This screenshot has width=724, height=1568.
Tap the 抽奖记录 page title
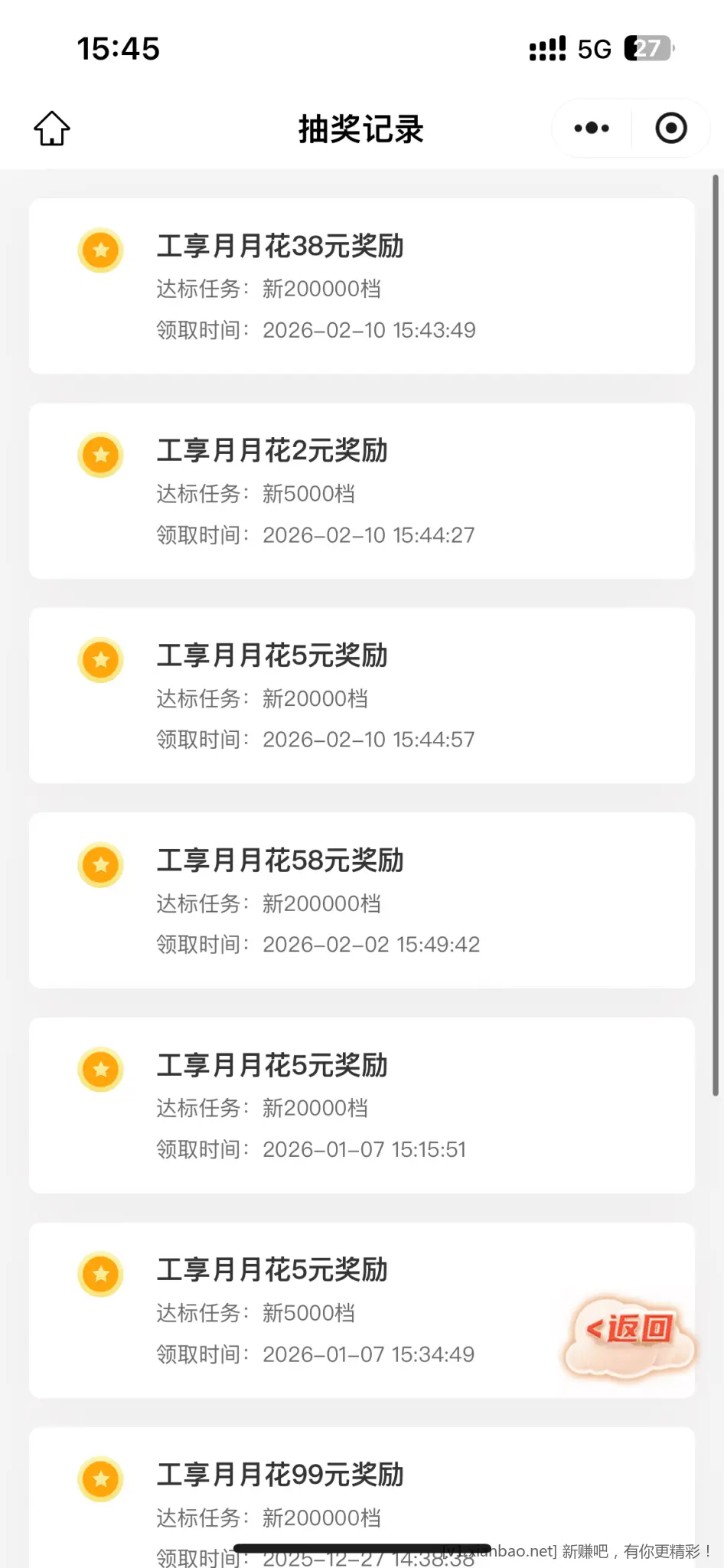click(360, 129)
